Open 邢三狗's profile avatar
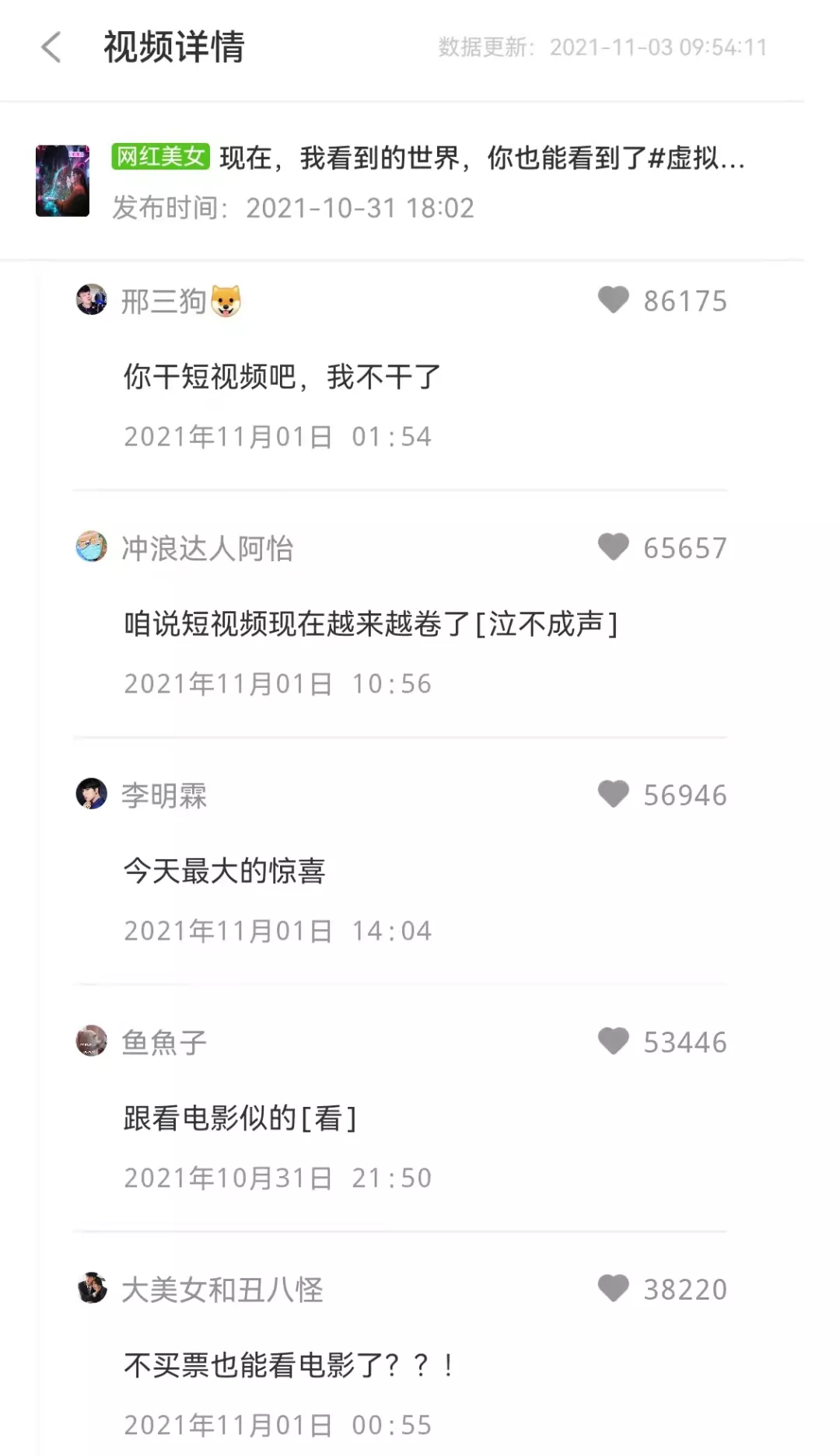The height and width of the screenshot is (1456, 840). [x=91, y=299]
